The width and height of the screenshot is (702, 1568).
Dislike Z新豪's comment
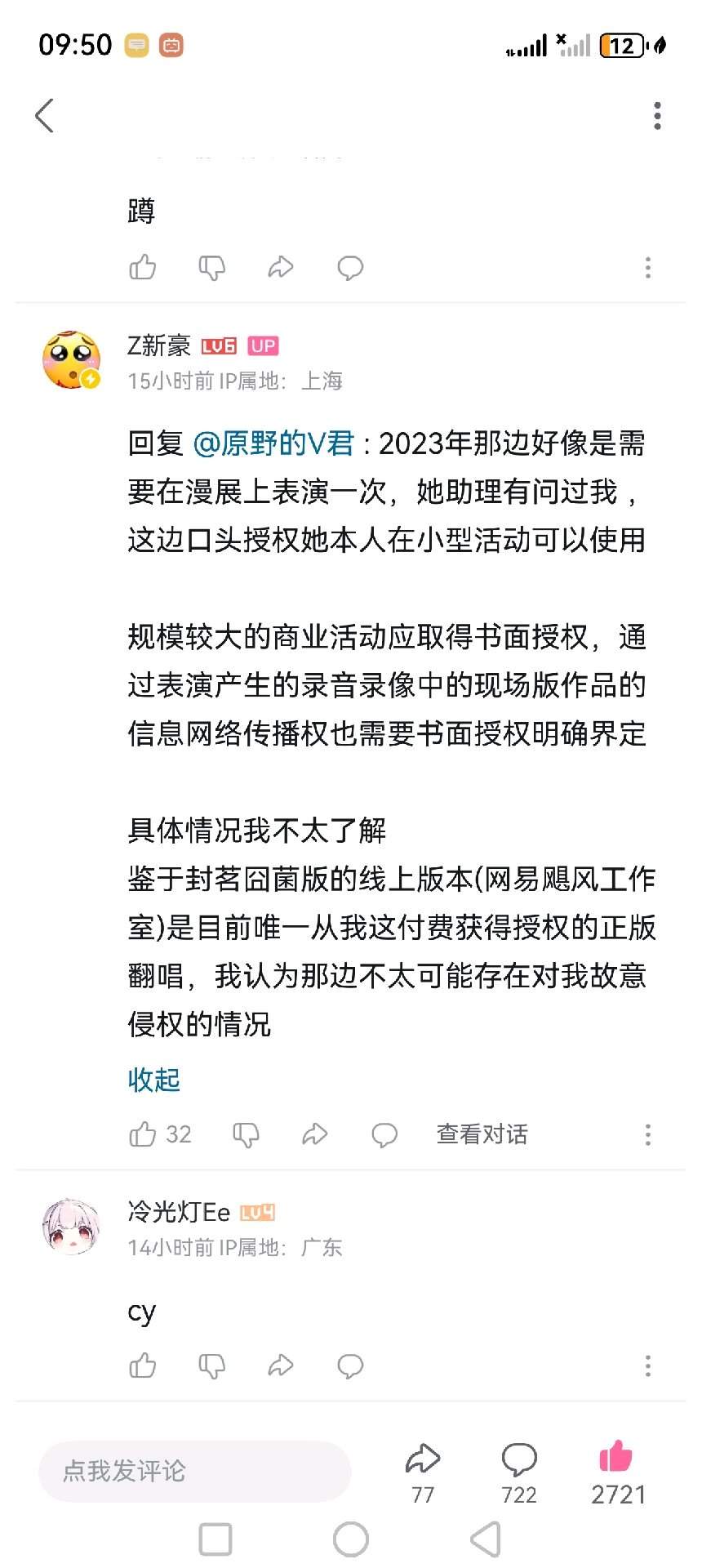coord(246,1134)
